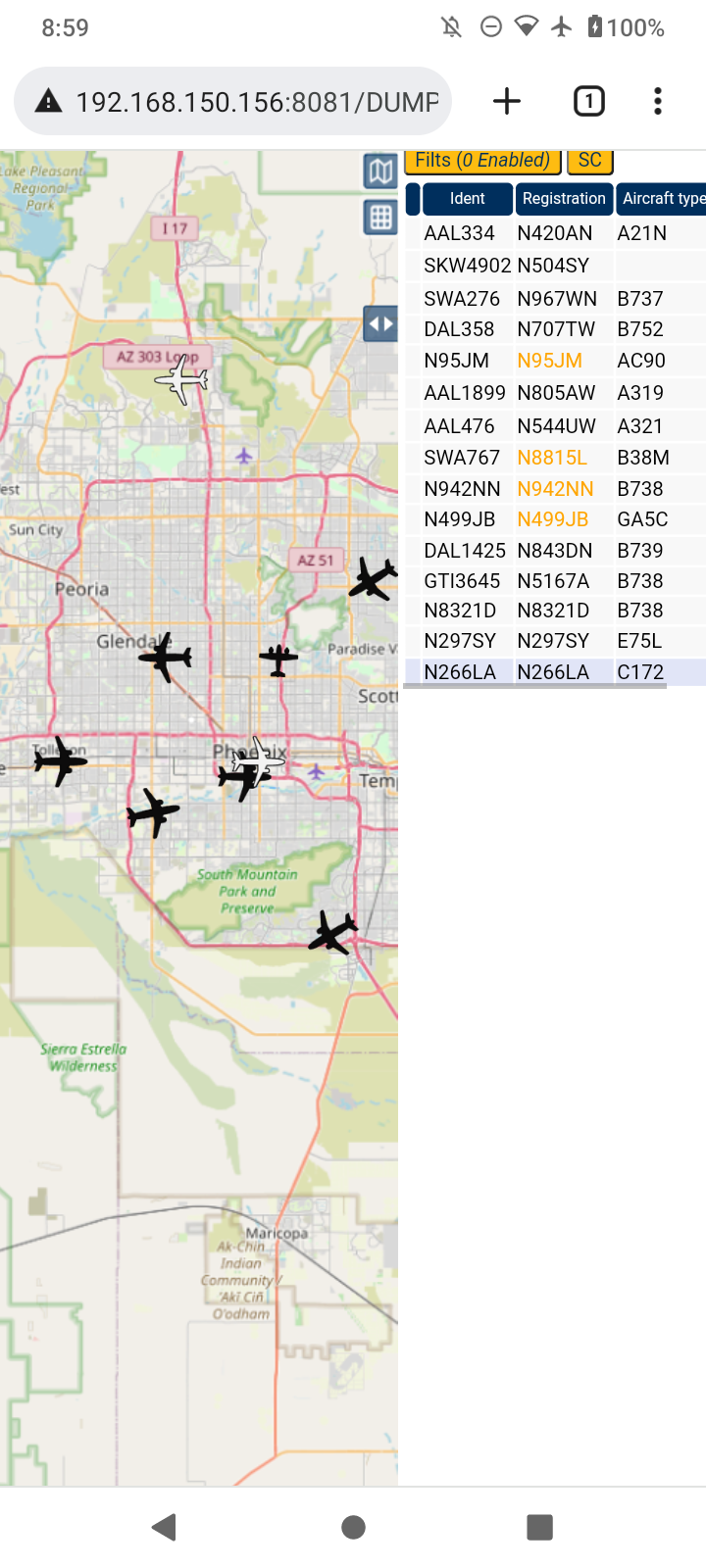Sort by Aircraft type column
This screenshot has width=706, height=1568.
tap(661, 199)
